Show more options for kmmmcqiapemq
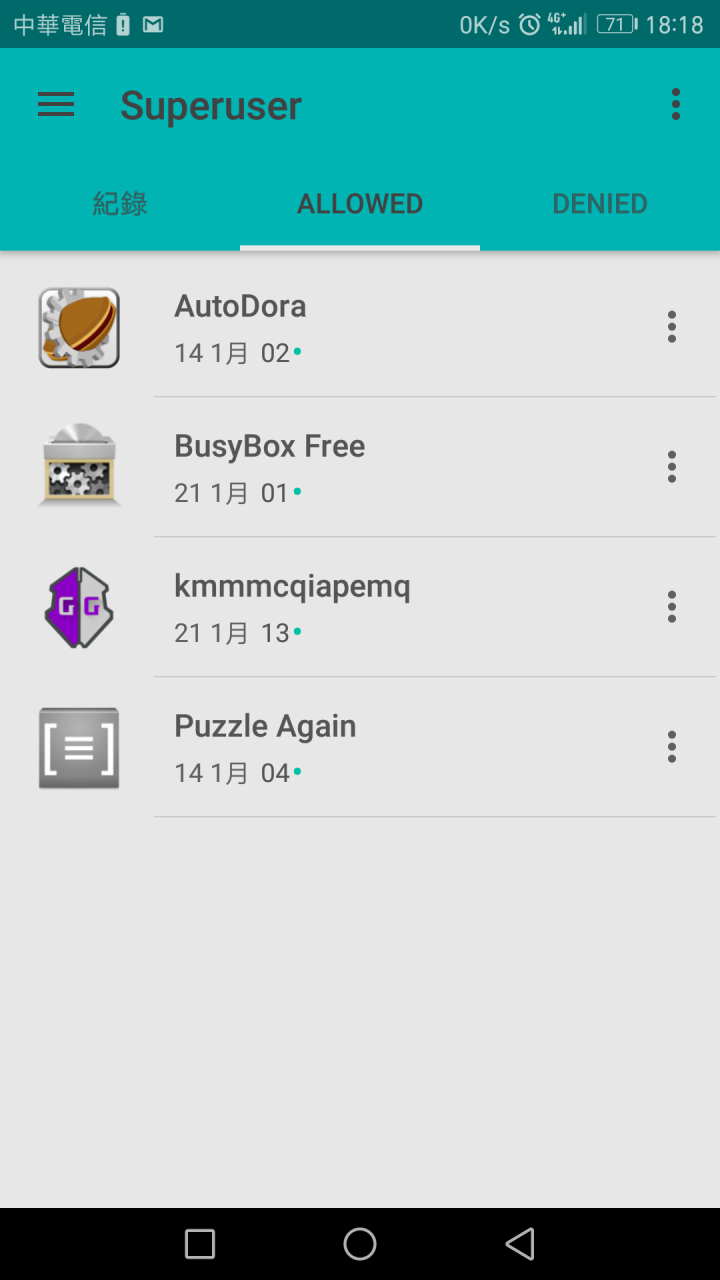Image resolution: width=720 pixels, height=1280 pixels. click(672, 607)
